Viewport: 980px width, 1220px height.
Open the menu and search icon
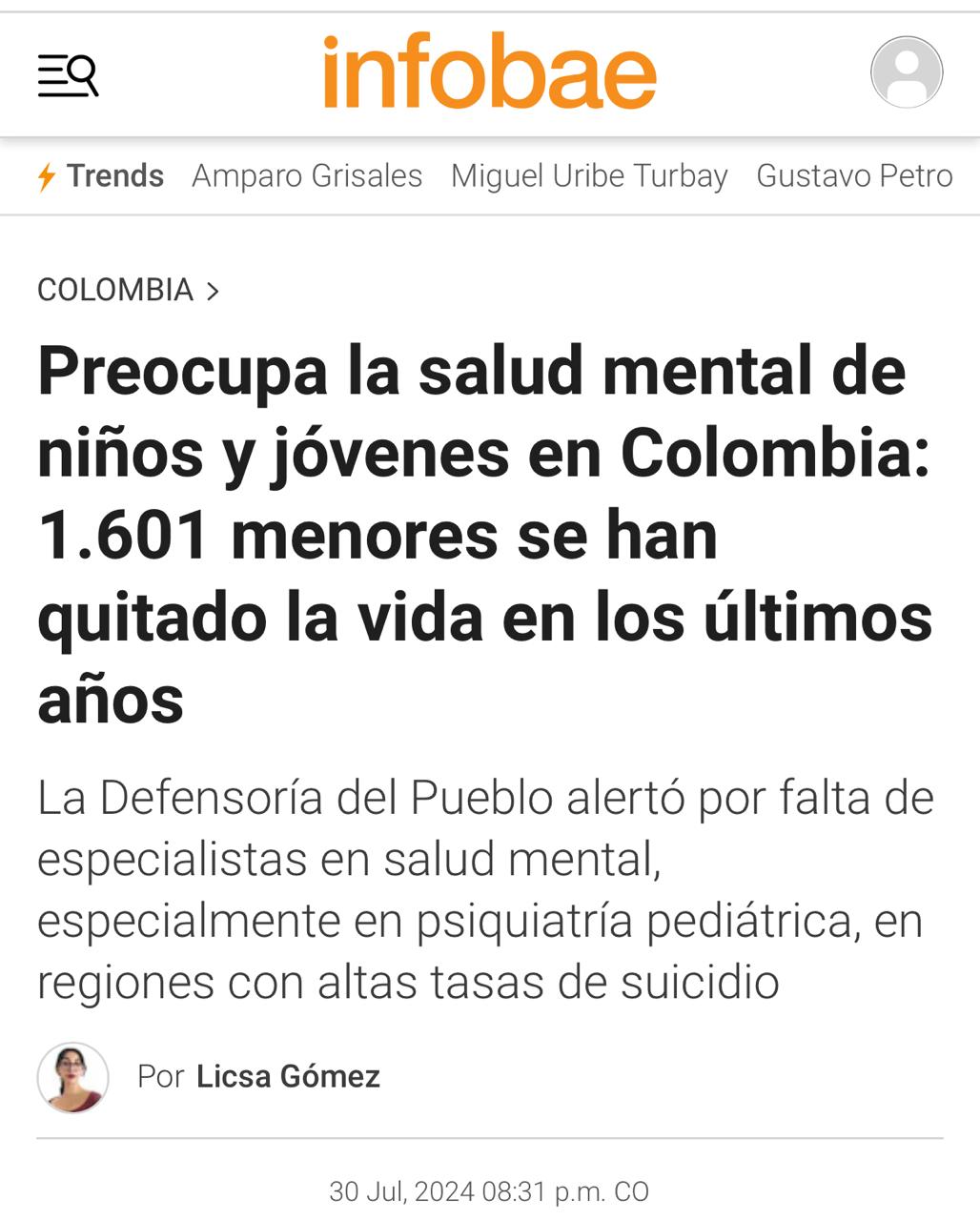point(68,75)
